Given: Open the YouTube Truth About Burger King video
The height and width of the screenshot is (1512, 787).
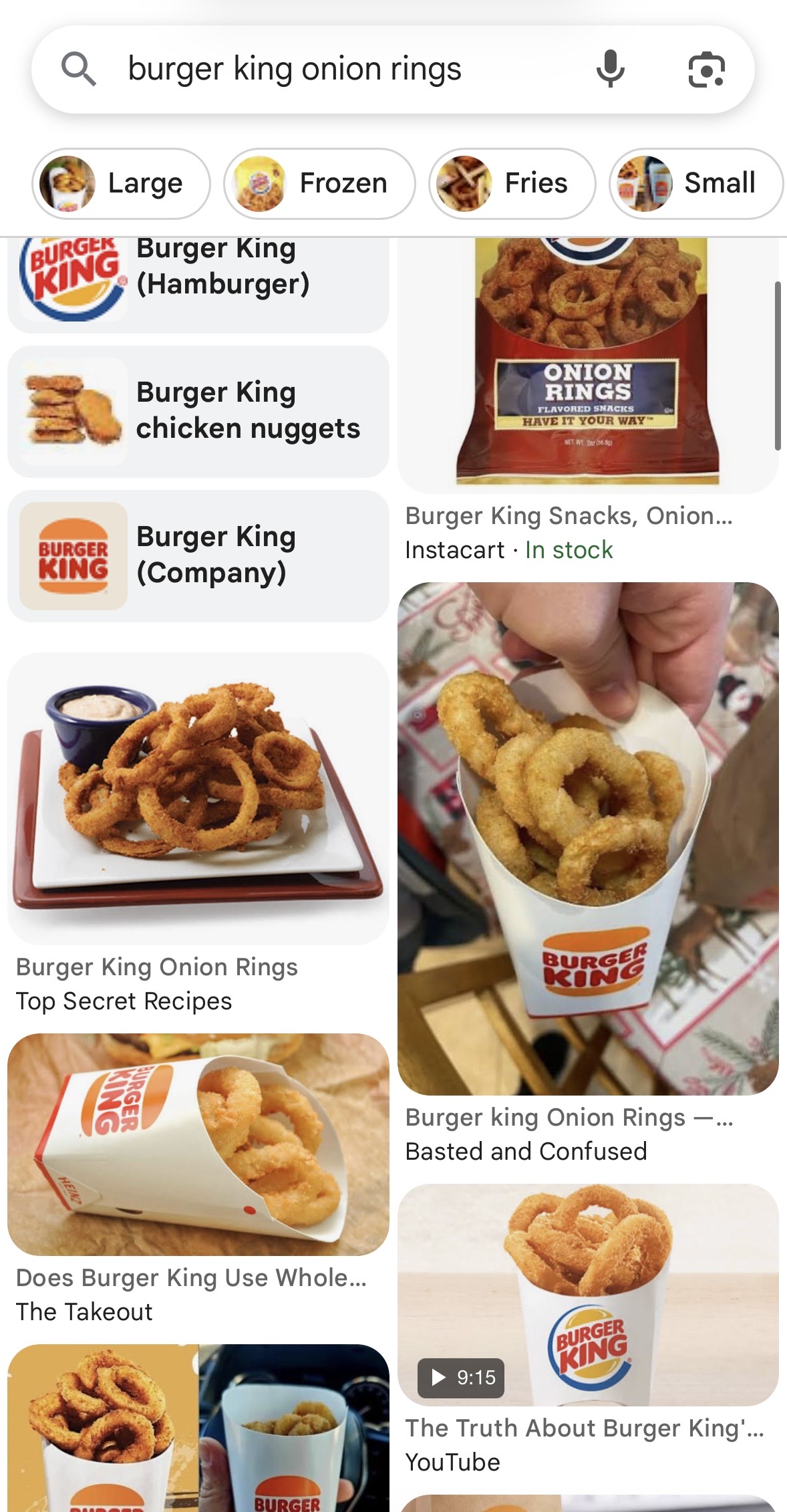Looking at the screenshot, I should (x=588, y=1295).
